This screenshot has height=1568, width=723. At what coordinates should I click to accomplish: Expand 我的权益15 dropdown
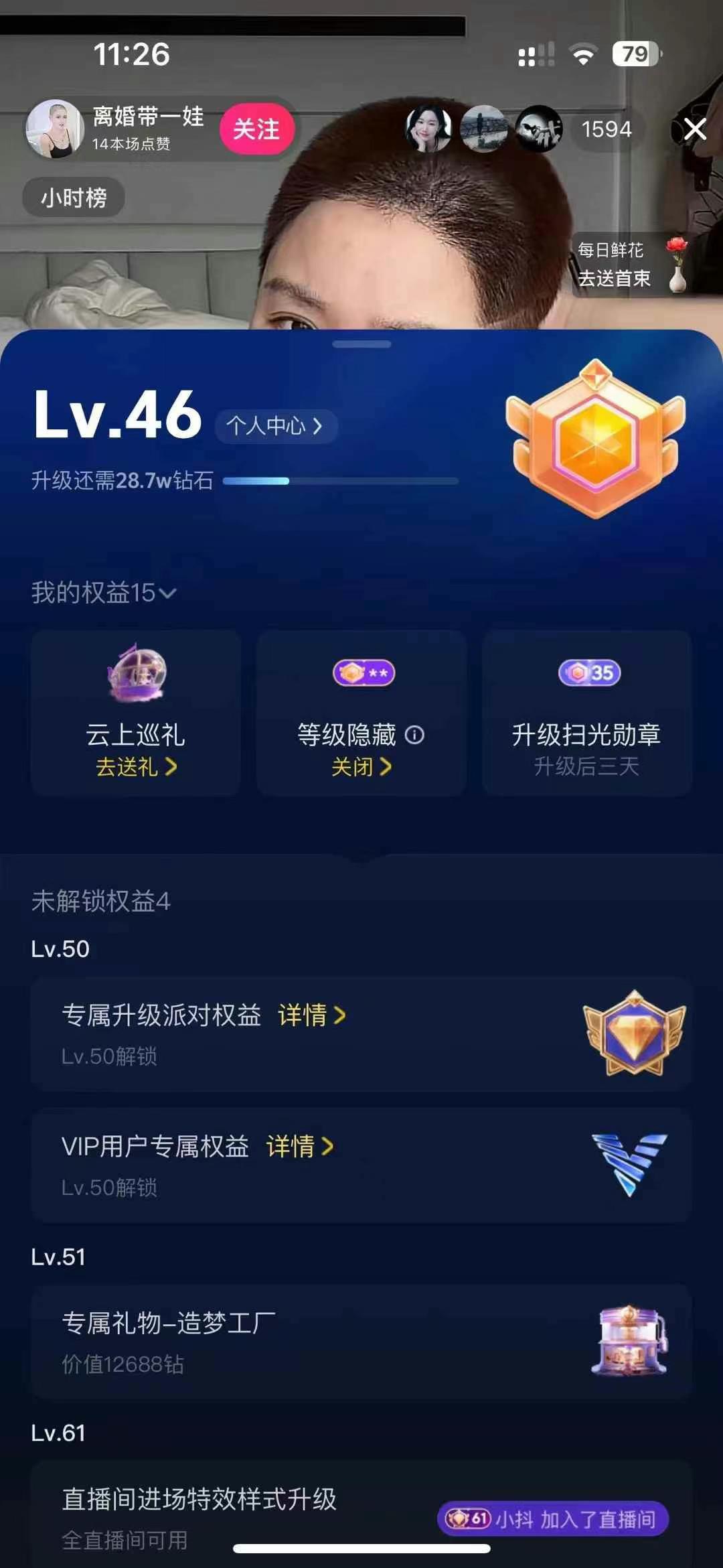pos(104,593)
